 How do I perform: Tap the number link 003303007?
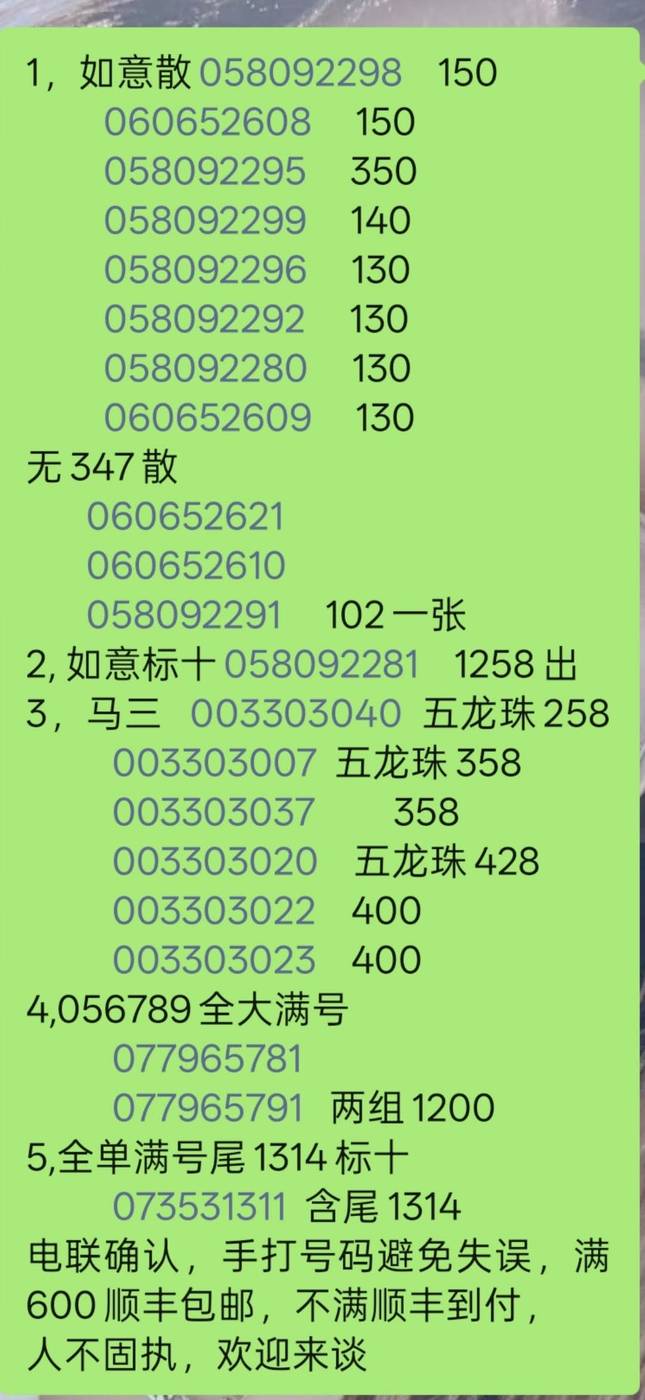pyautogui.click(x=214, y=763)
